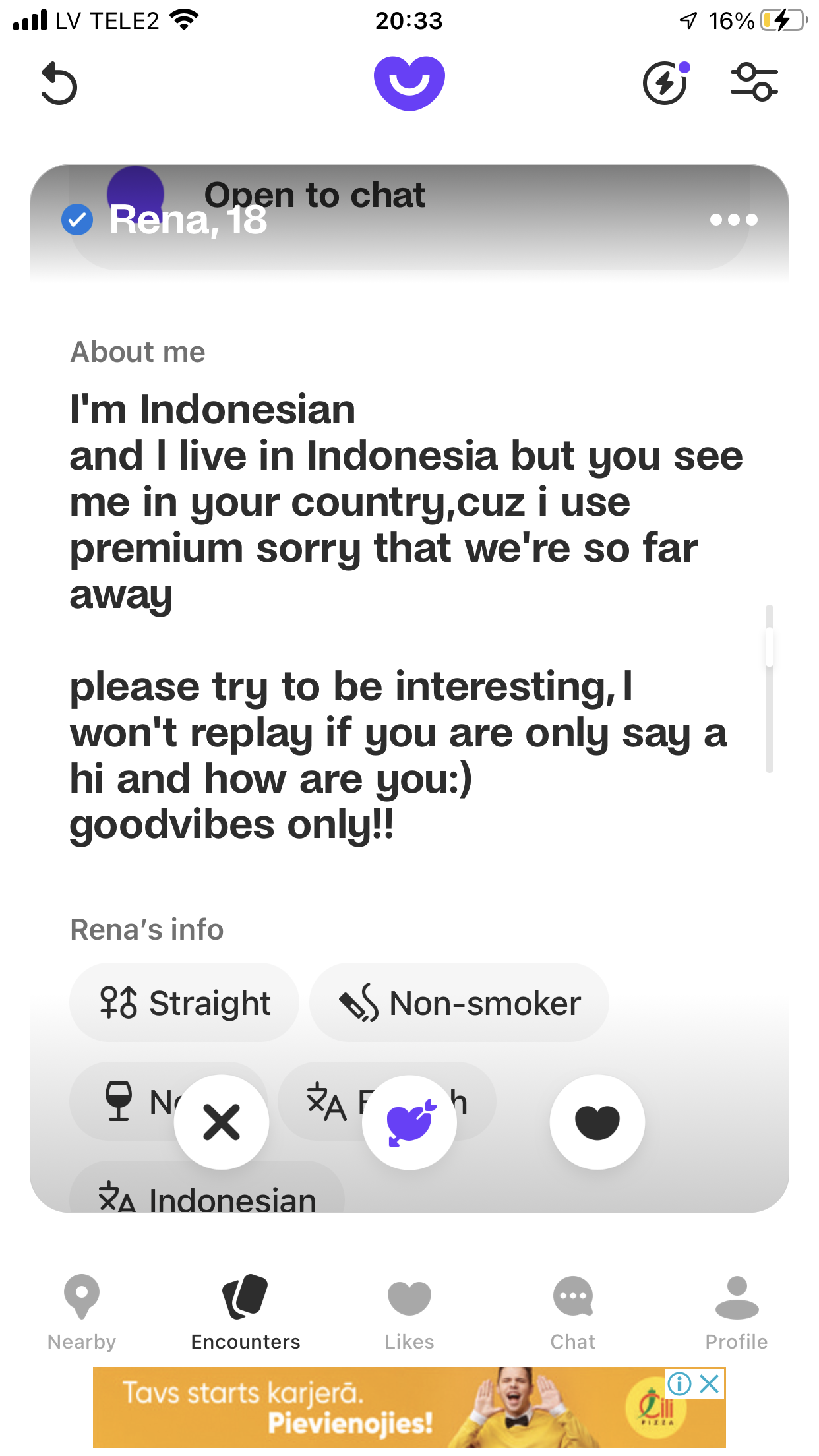The image size is (819, 1456).
Task: Send a crush with the purple heart
Action: pos(409,1122)
